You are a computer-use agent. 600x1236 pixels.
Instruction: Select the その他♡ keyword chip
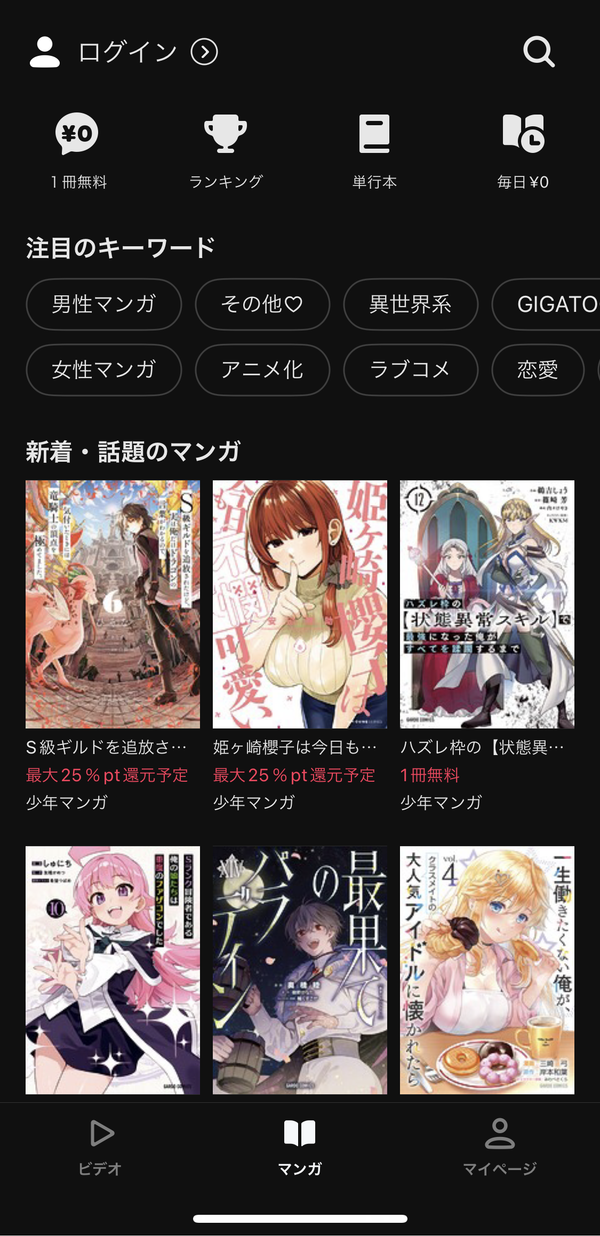click(x=262, y=304)
